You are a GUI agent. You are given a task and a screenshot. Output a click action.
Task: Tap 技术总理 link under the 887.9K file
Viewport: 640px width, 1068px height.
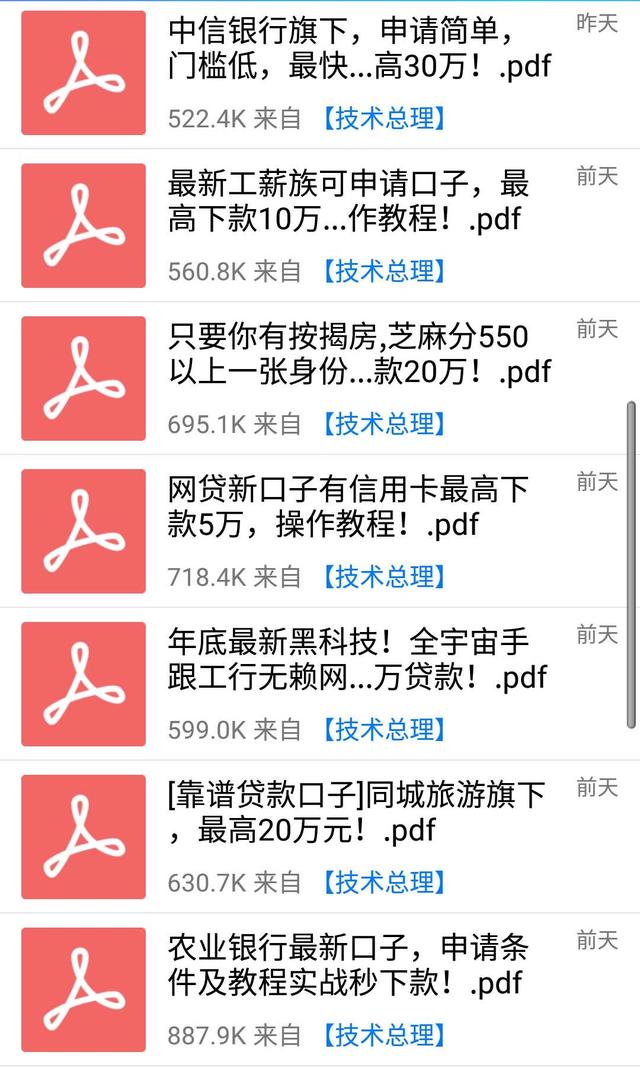[384, 1035]
